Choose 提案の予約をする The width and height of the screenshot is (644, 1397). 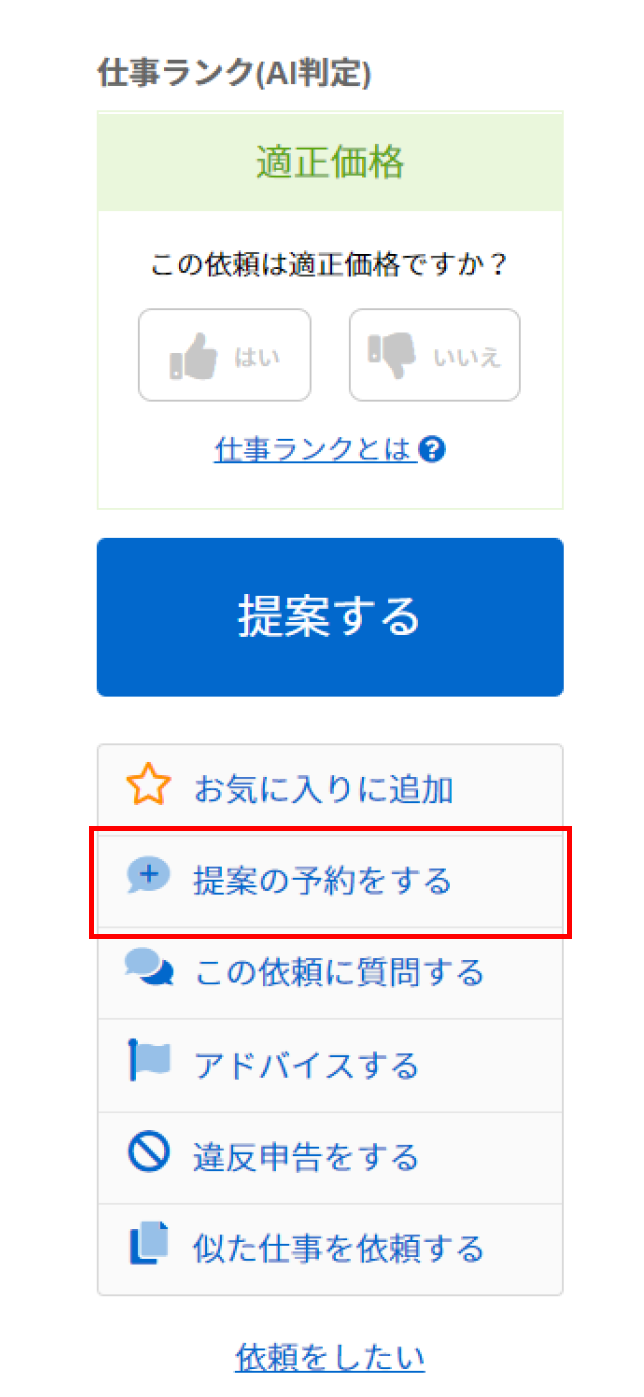(x=330, y=881)
